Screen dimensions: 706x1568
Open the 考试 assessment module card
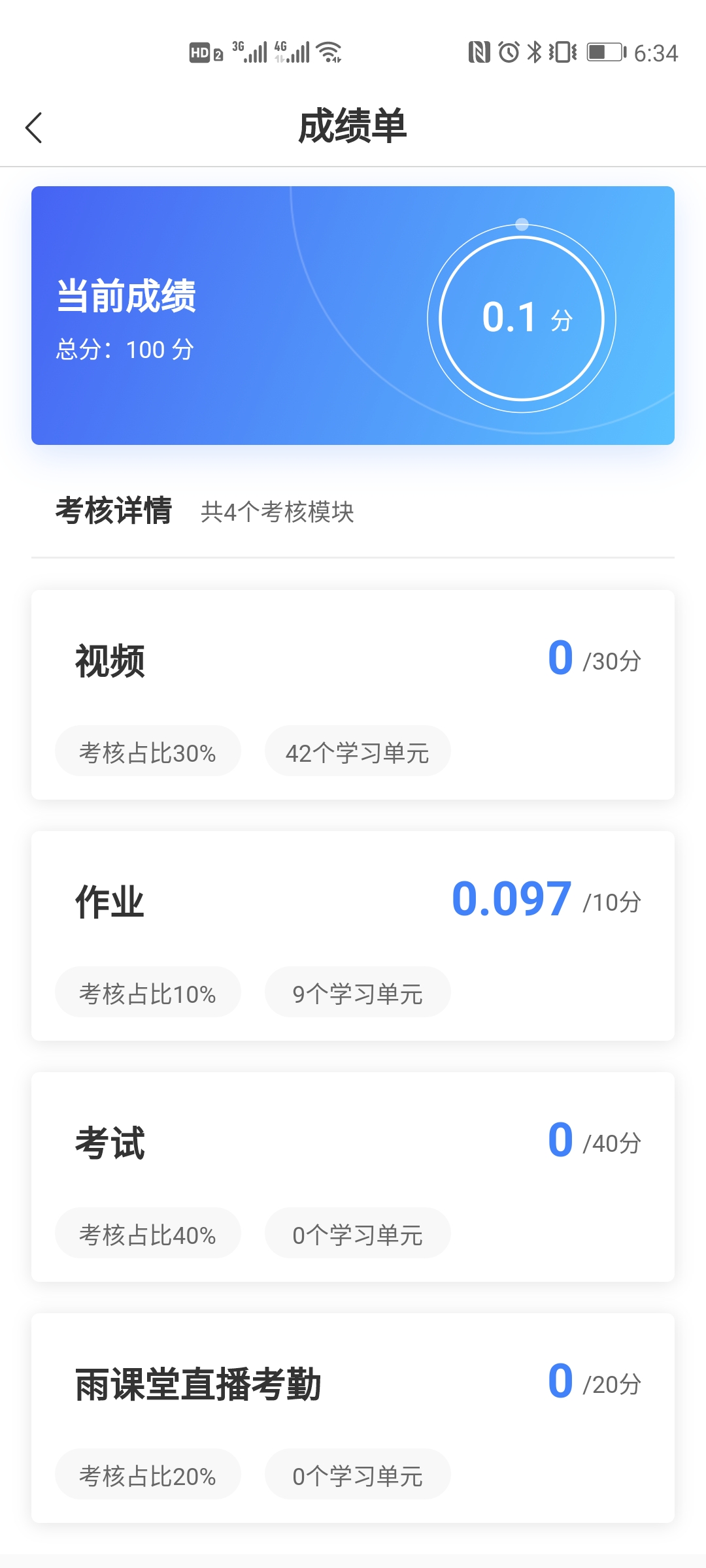tap(353, 1176)
